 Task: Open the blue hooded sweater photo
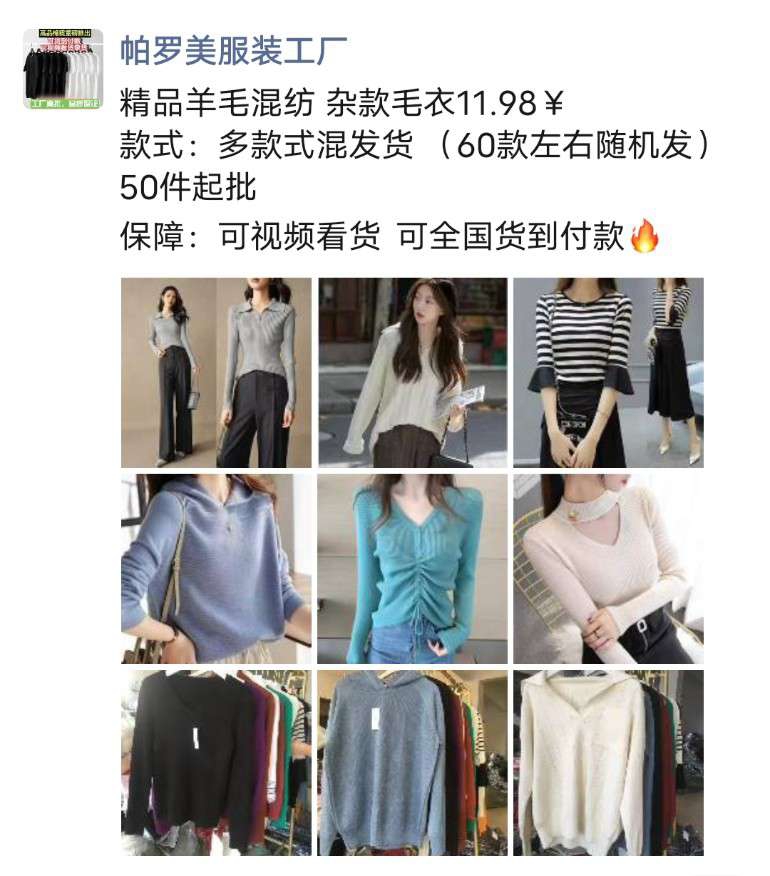pos(216,569)
